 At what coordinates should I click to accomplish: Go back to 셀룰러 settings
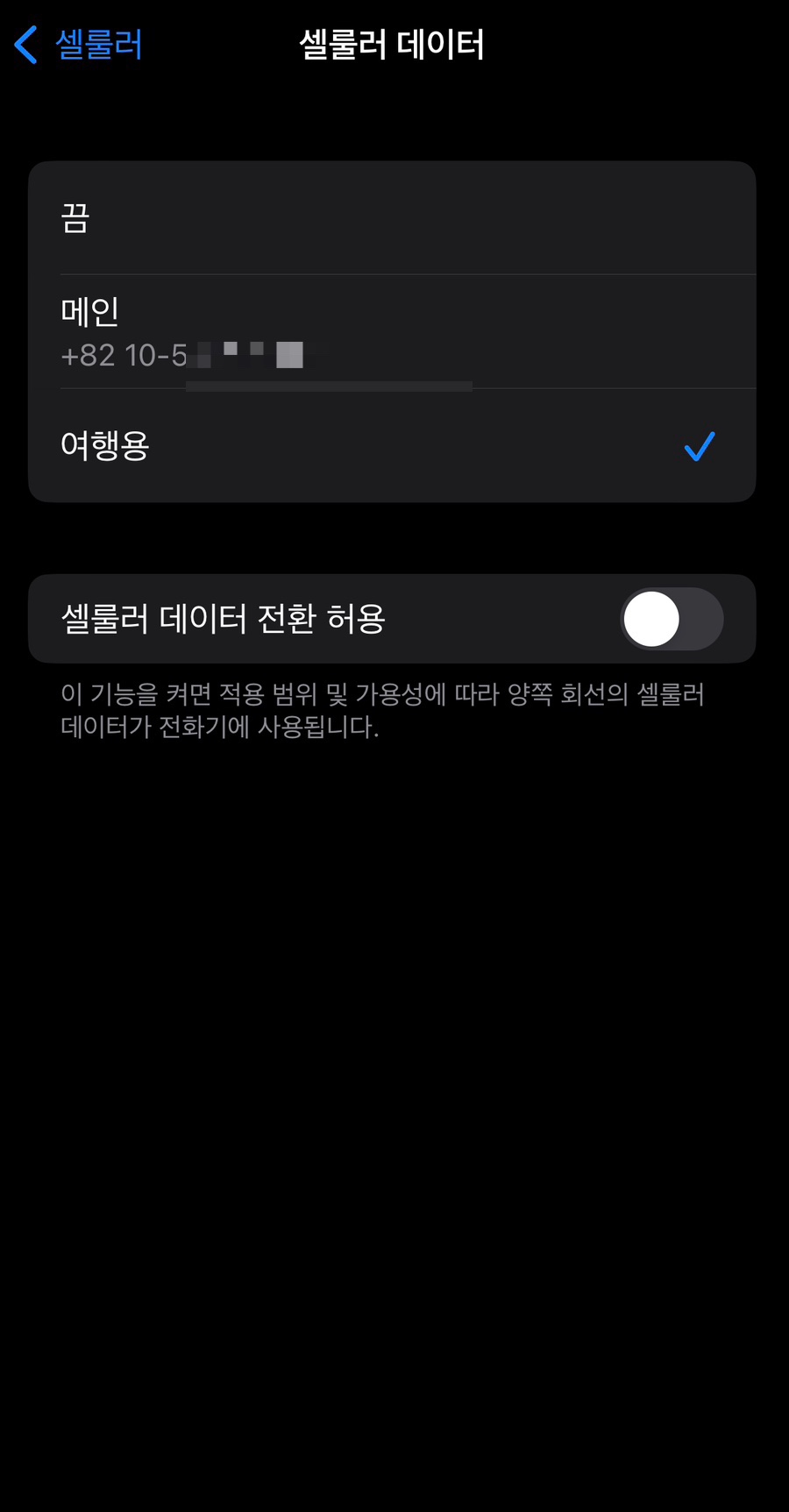click(x=79, y=44)
